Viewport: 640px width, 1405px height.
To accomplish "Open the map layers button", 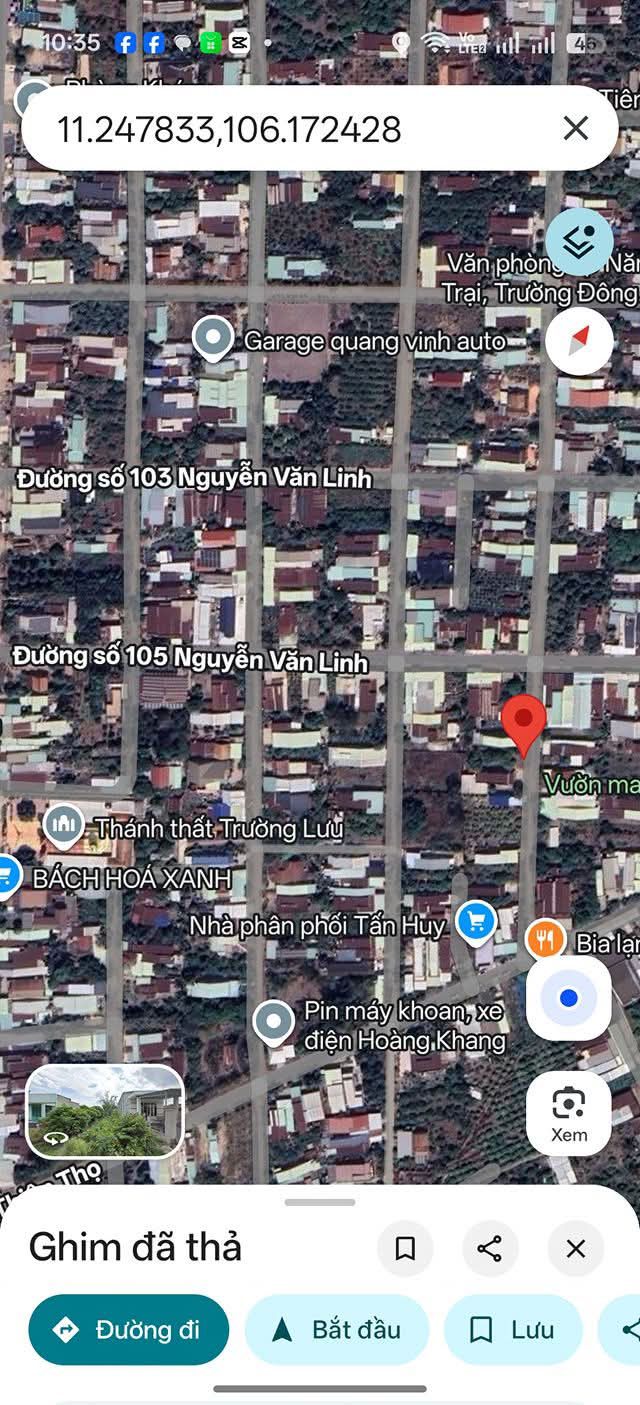I will (579, 241).
